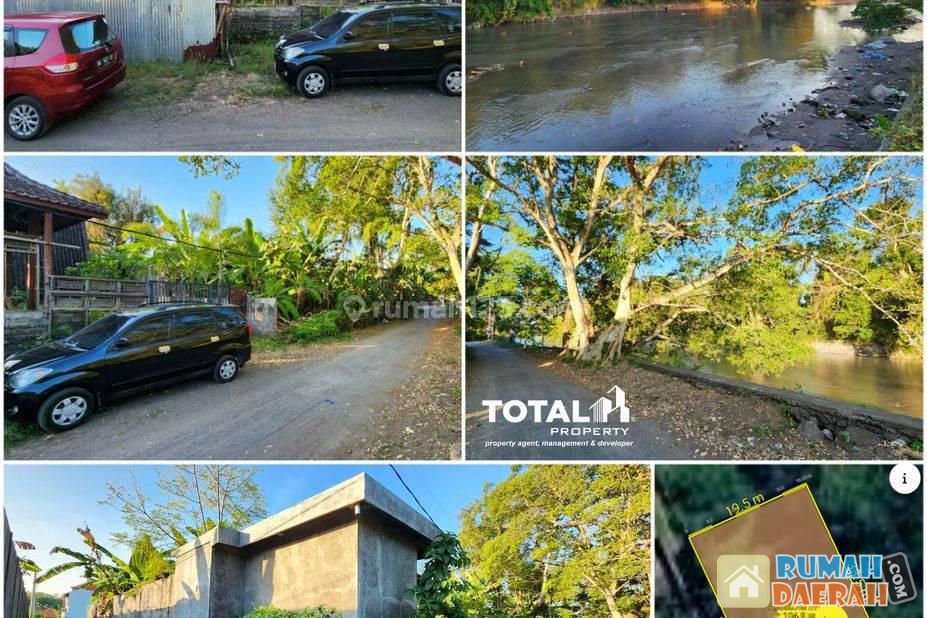Open the info icon on the land plot image
This screenshot has width=927, height=618.
point(904,479)
